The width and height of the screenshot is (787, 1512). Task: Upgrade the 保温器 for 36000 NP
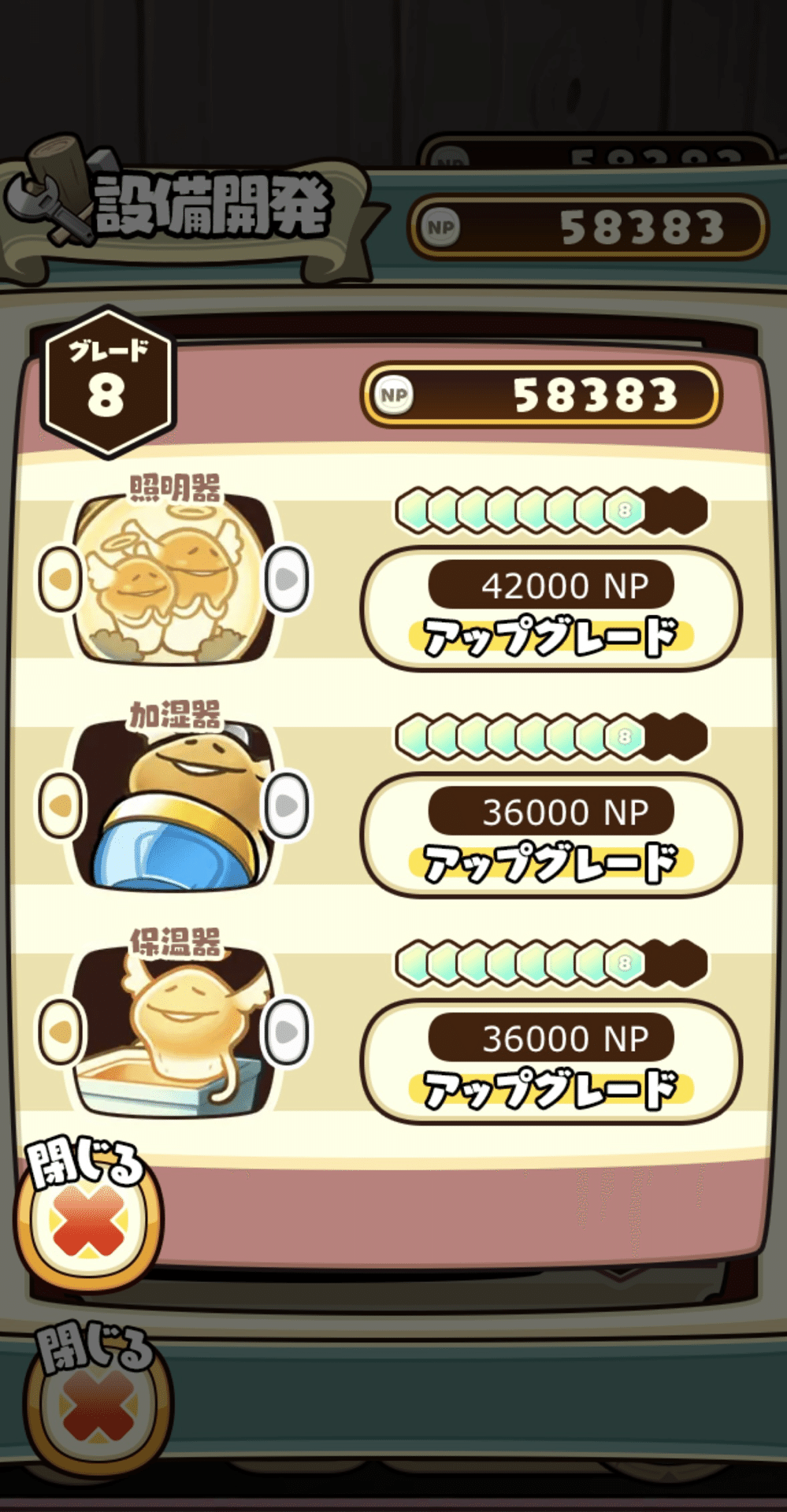(x=551, y=1062)
